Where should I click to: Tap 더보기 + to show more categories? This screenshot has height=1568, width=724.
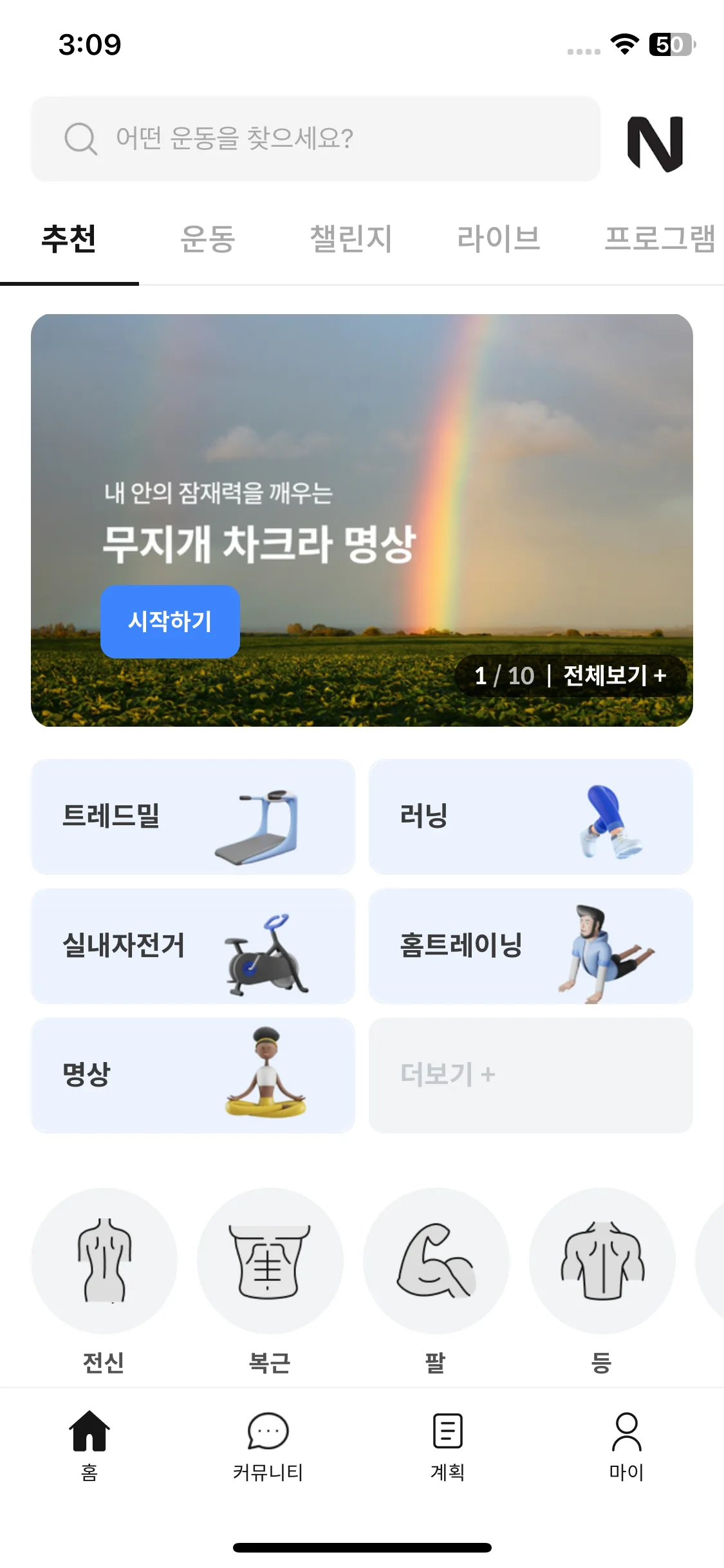coord(530,1075)
